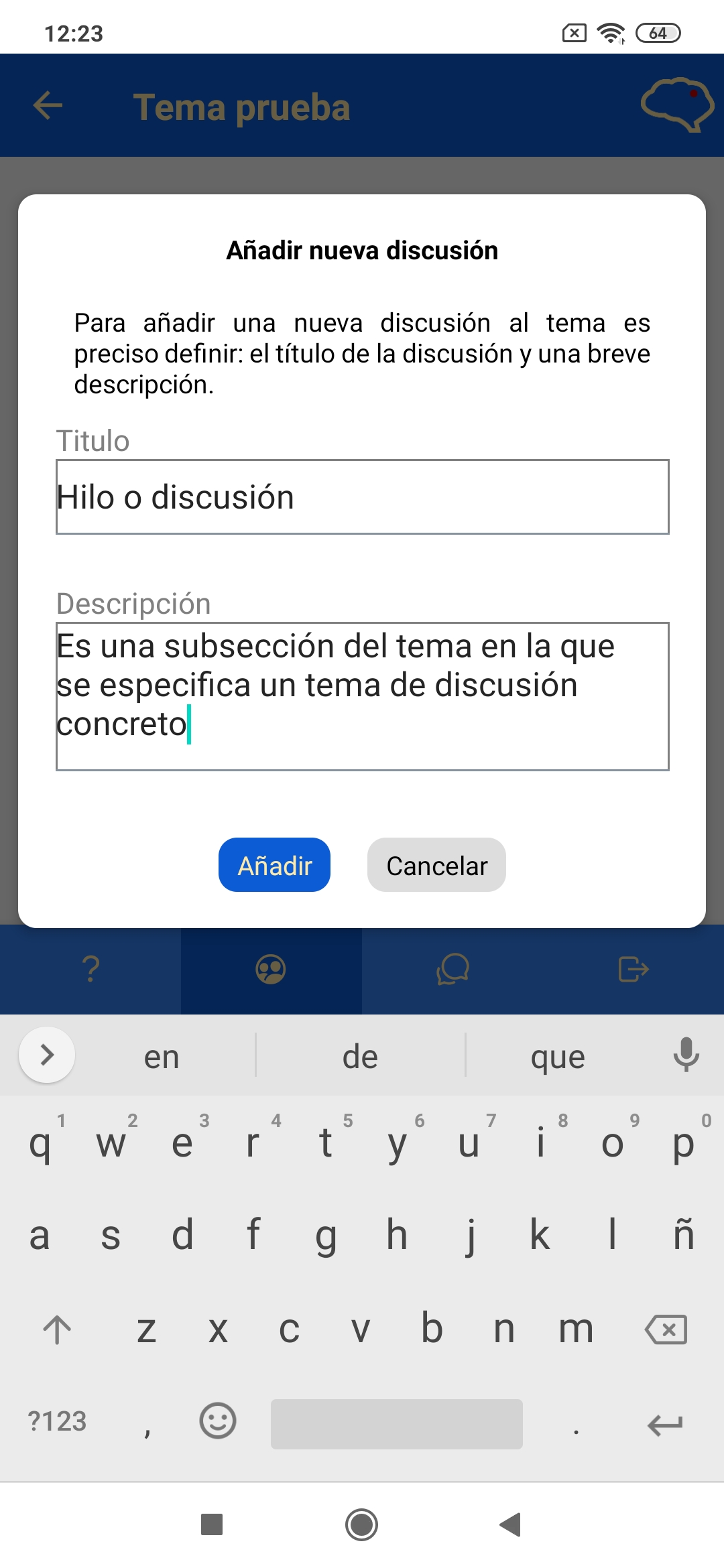
Task: Edit the Titulo text field
Action: pos(362,497)
